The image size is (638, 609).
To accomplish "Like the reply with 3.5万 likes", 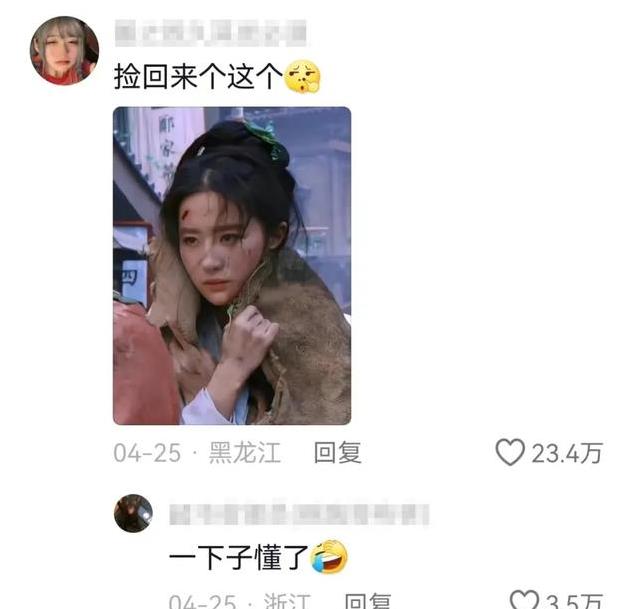I will click(524, 601).
